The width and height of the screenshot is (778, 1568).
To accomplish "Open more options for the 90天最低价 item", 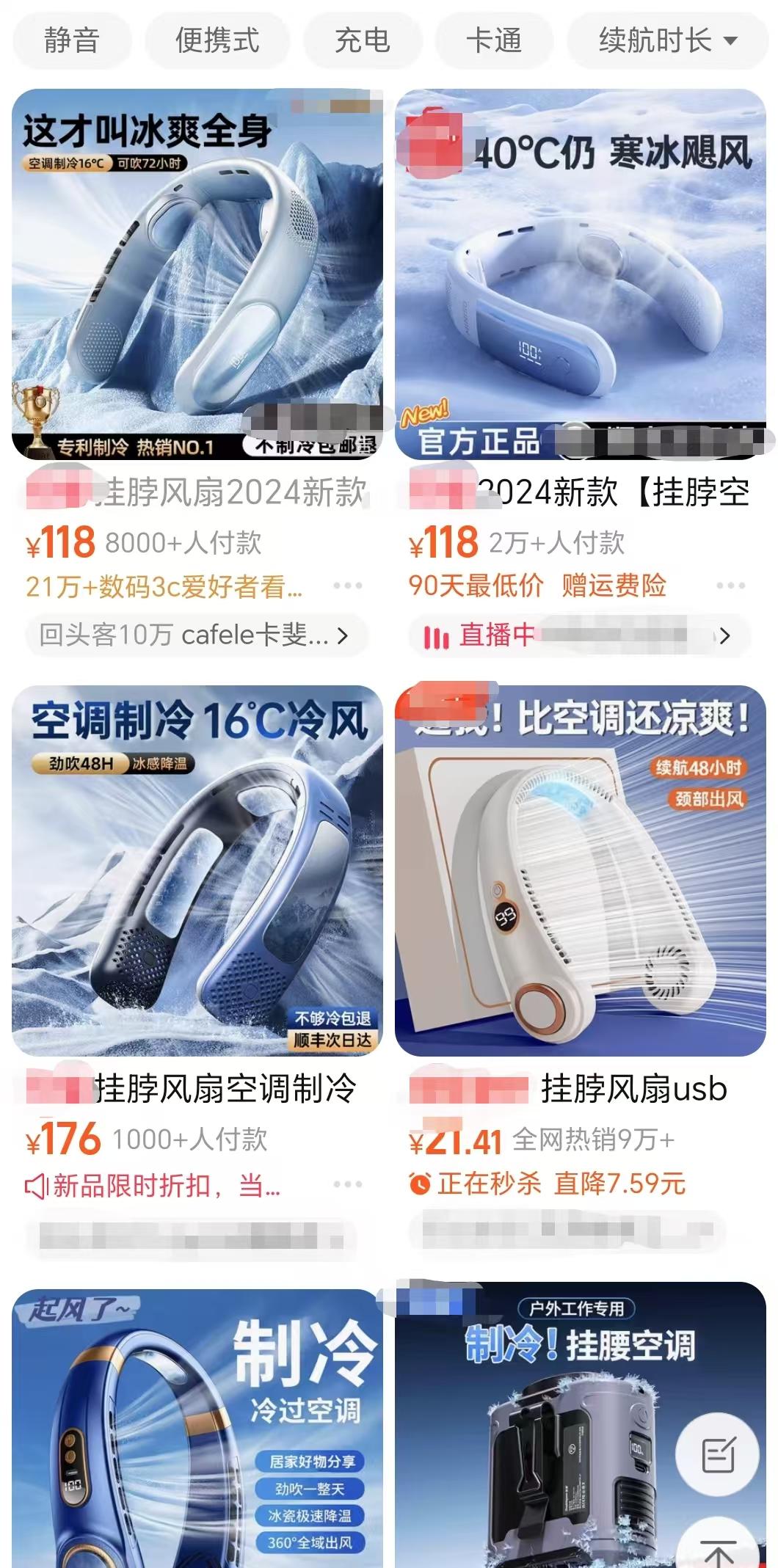I will (x=730, y=586).
